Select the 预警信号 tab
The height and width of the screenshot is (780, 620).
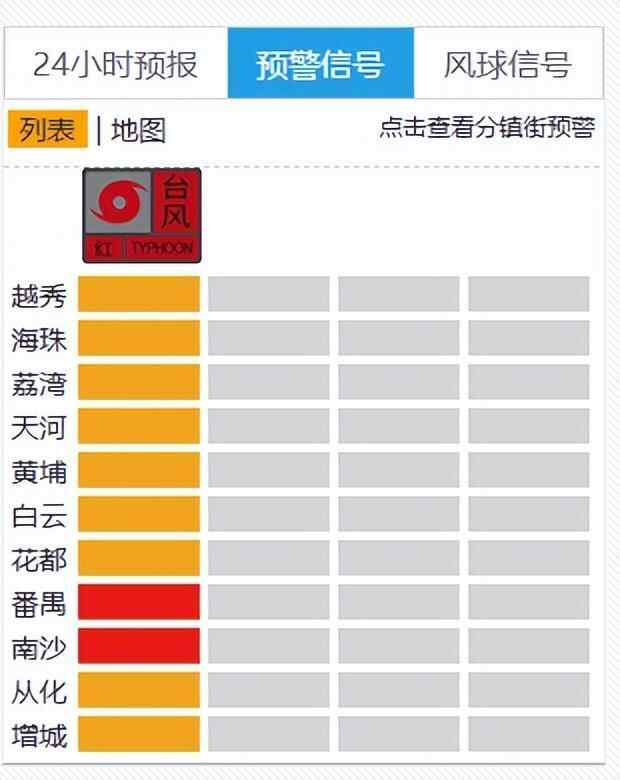[320, 65]
